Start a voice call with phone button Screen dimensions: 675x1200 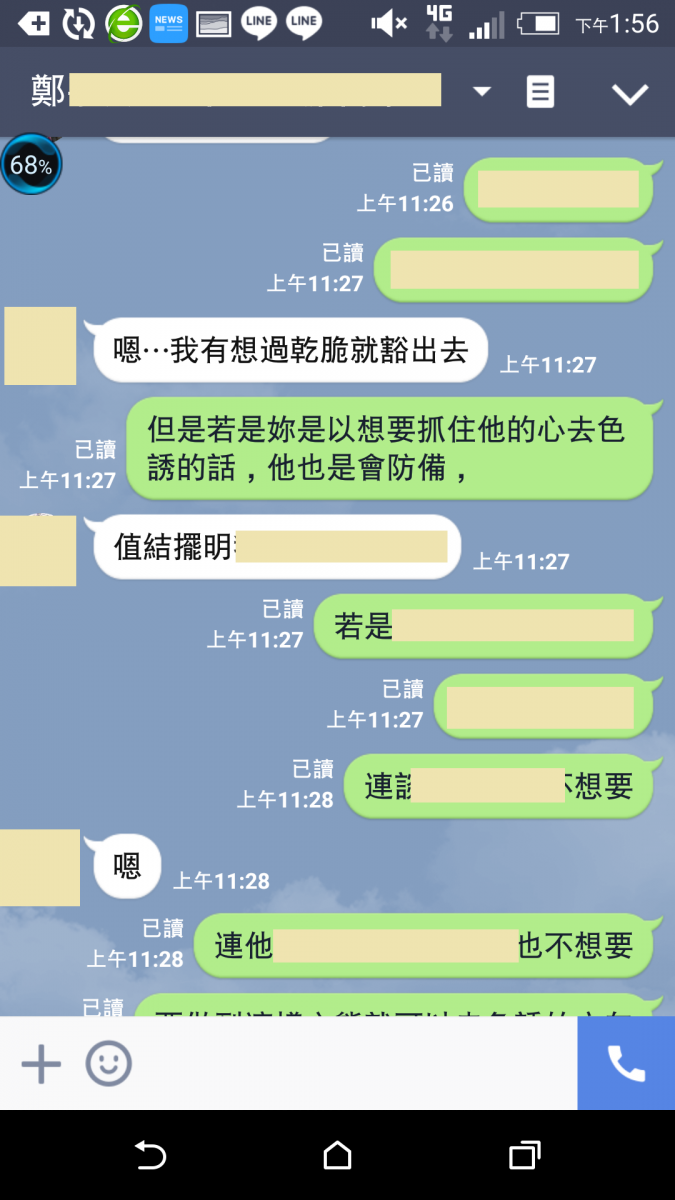tap(626, 1064)
